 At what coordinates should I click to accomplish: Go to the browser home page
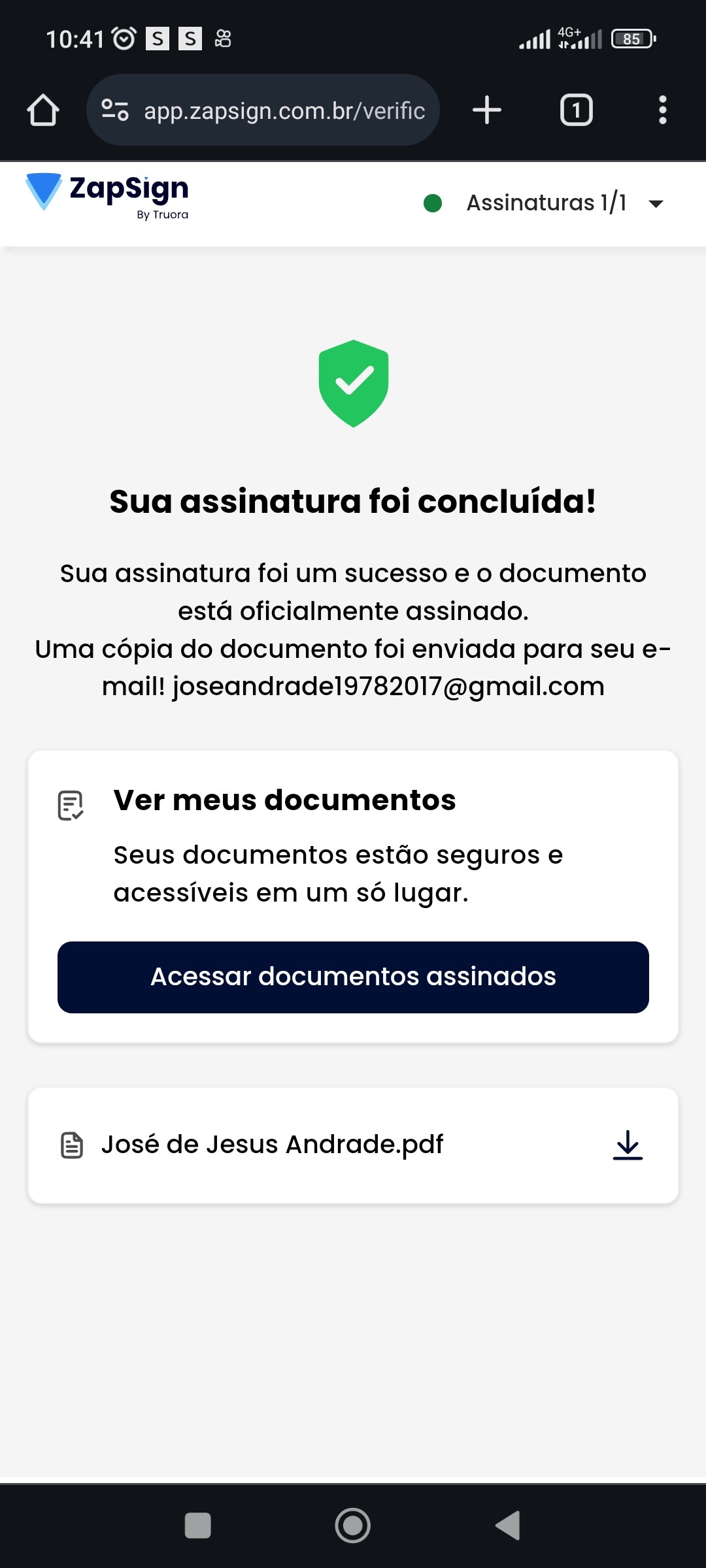tap(43, 110)
